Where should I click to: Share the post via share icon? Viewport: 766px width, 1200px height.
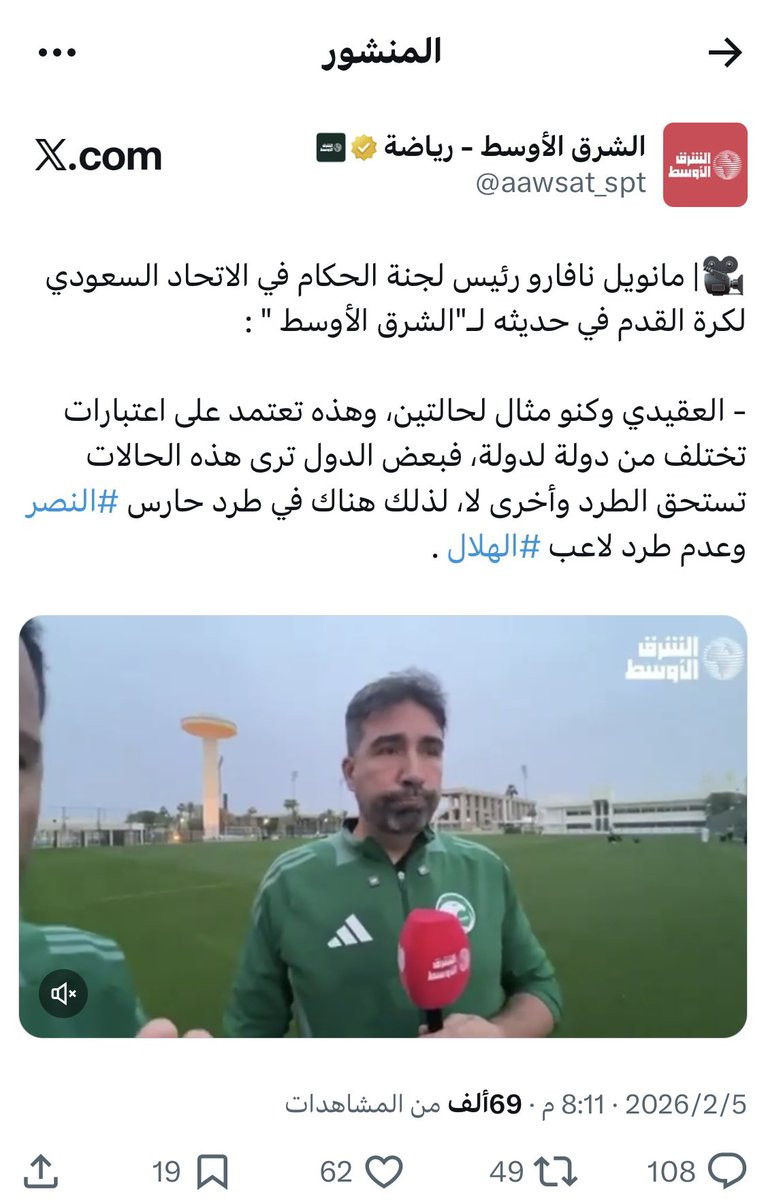click(40, 1170)
